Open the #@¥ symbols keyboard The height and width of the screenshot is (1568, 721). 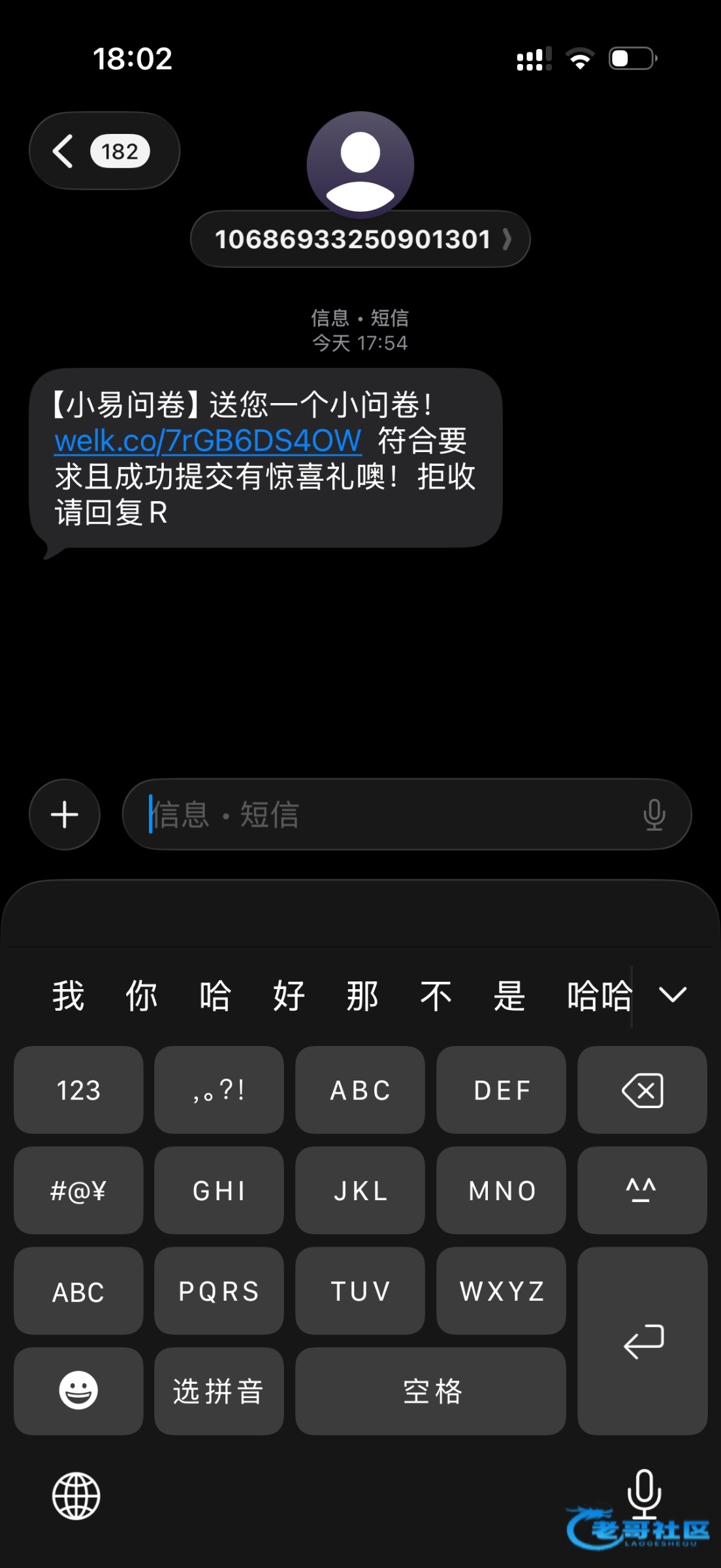pos(78,1190)
